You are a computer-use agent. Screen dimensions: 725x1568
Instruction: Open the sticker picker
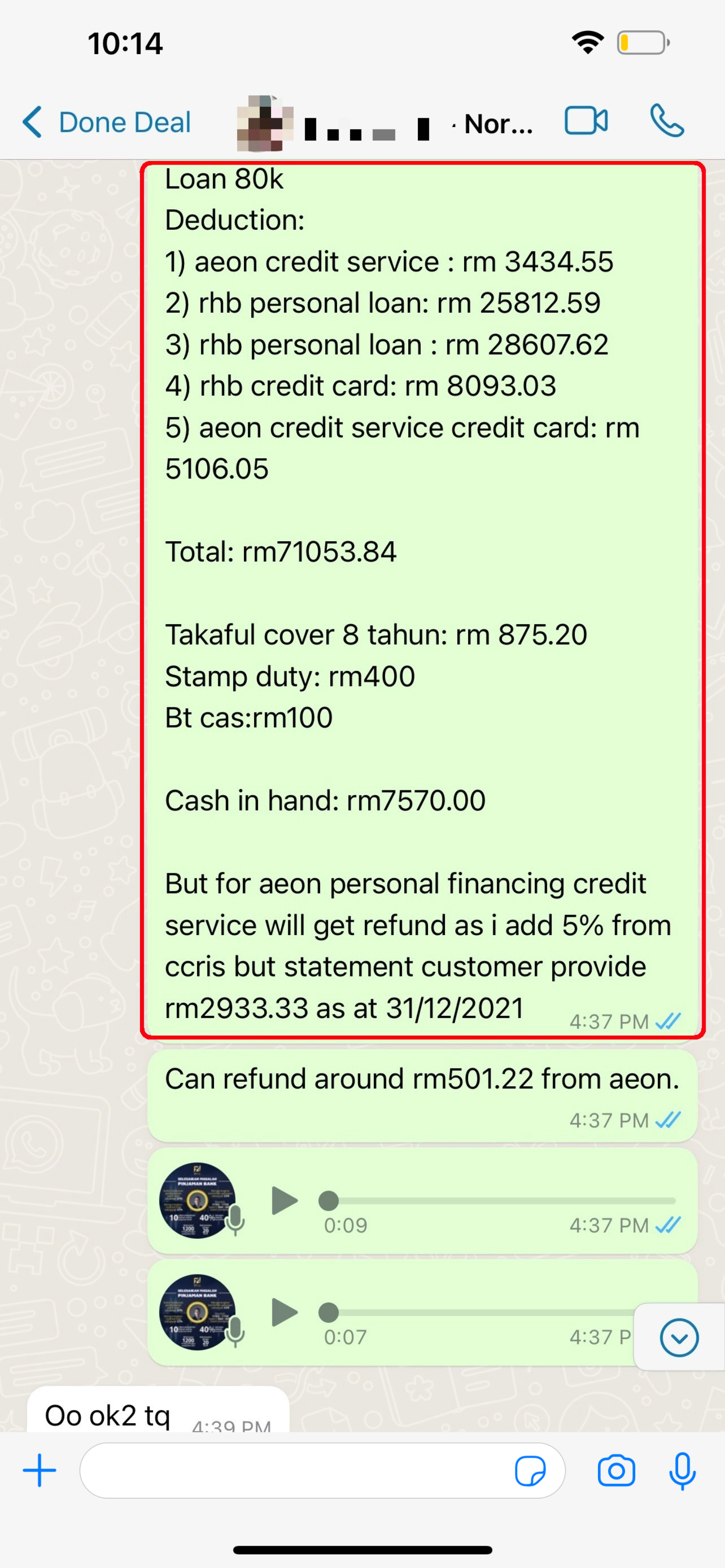coord(530,1470)
